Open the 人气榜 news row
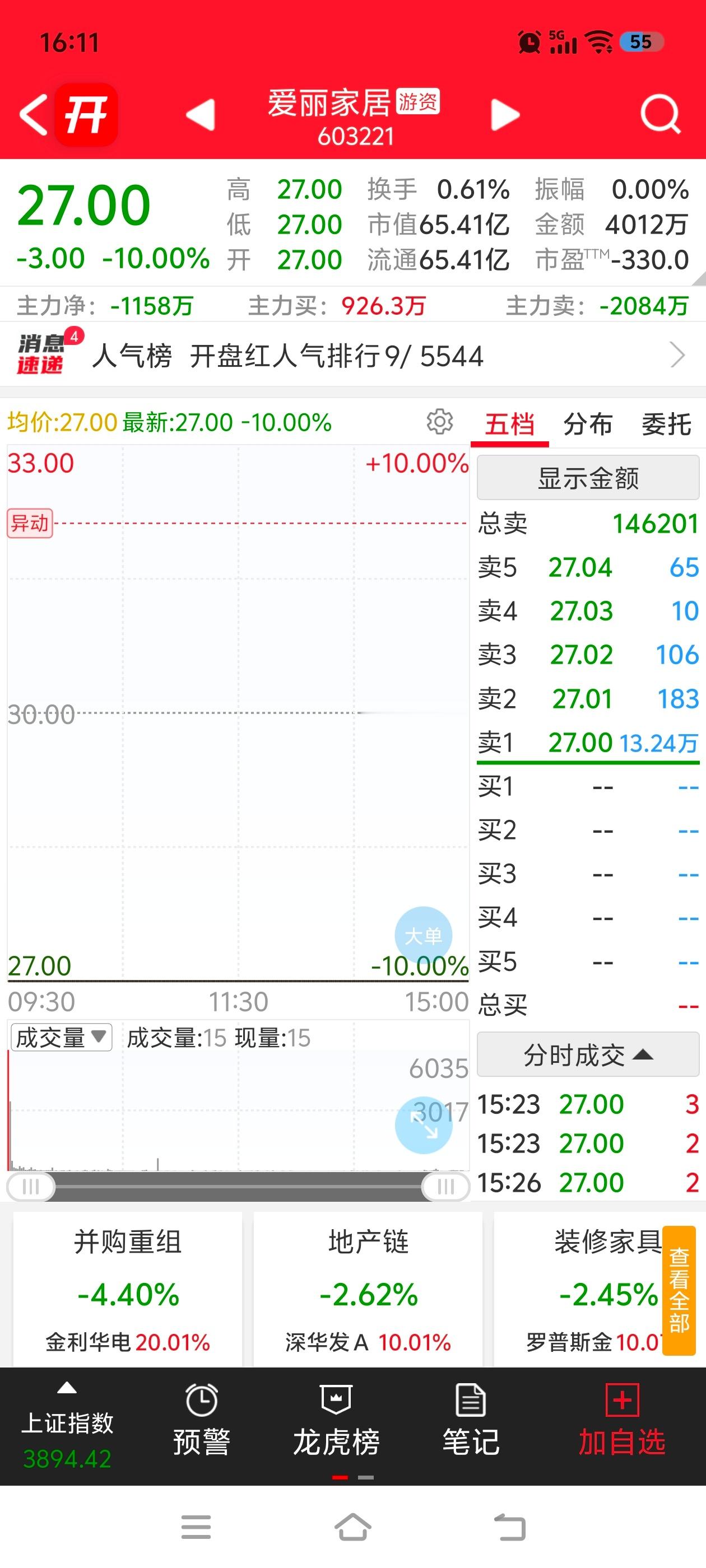The image size is (706, 1568). point(352,356)
